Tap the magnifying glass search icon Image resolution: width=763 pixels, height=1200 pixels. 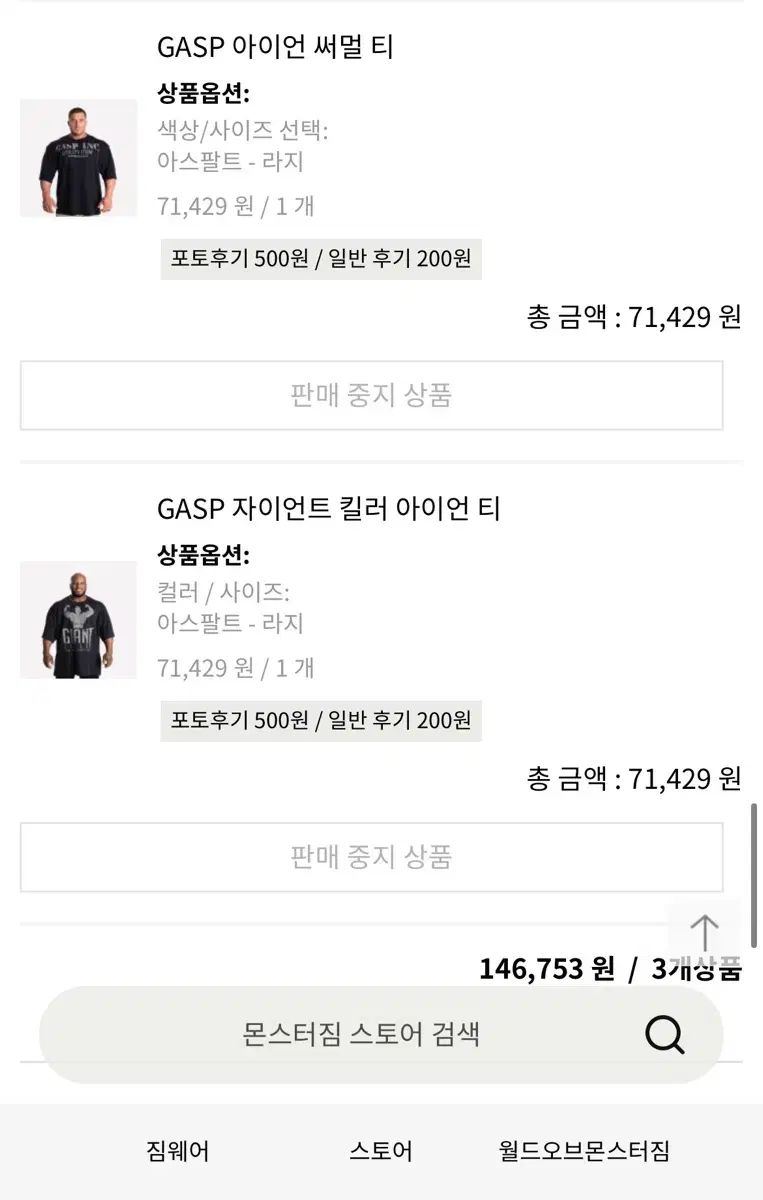click(x=664, y=1034)
